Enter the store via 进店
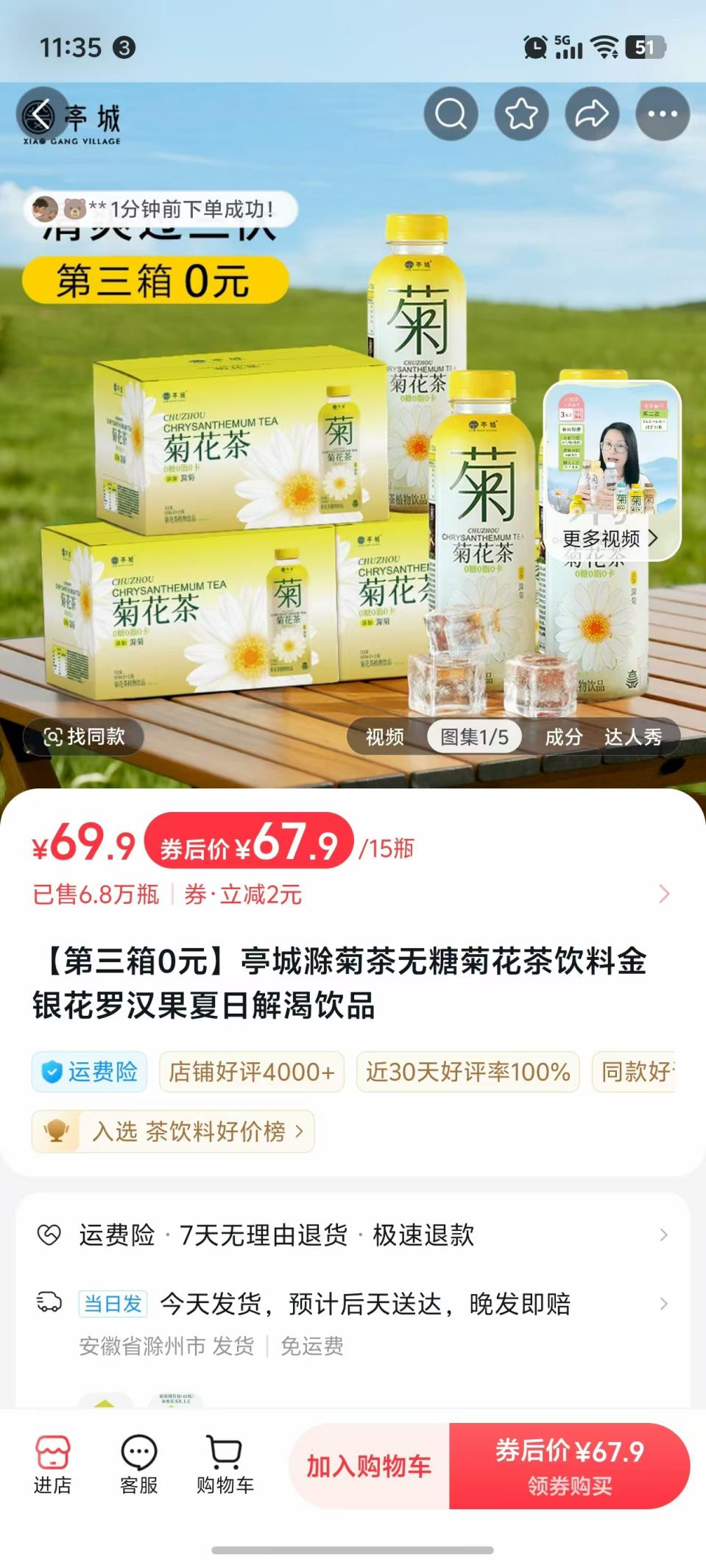The width and height of the screenshot is (706, 1568). pos(52,1465)
